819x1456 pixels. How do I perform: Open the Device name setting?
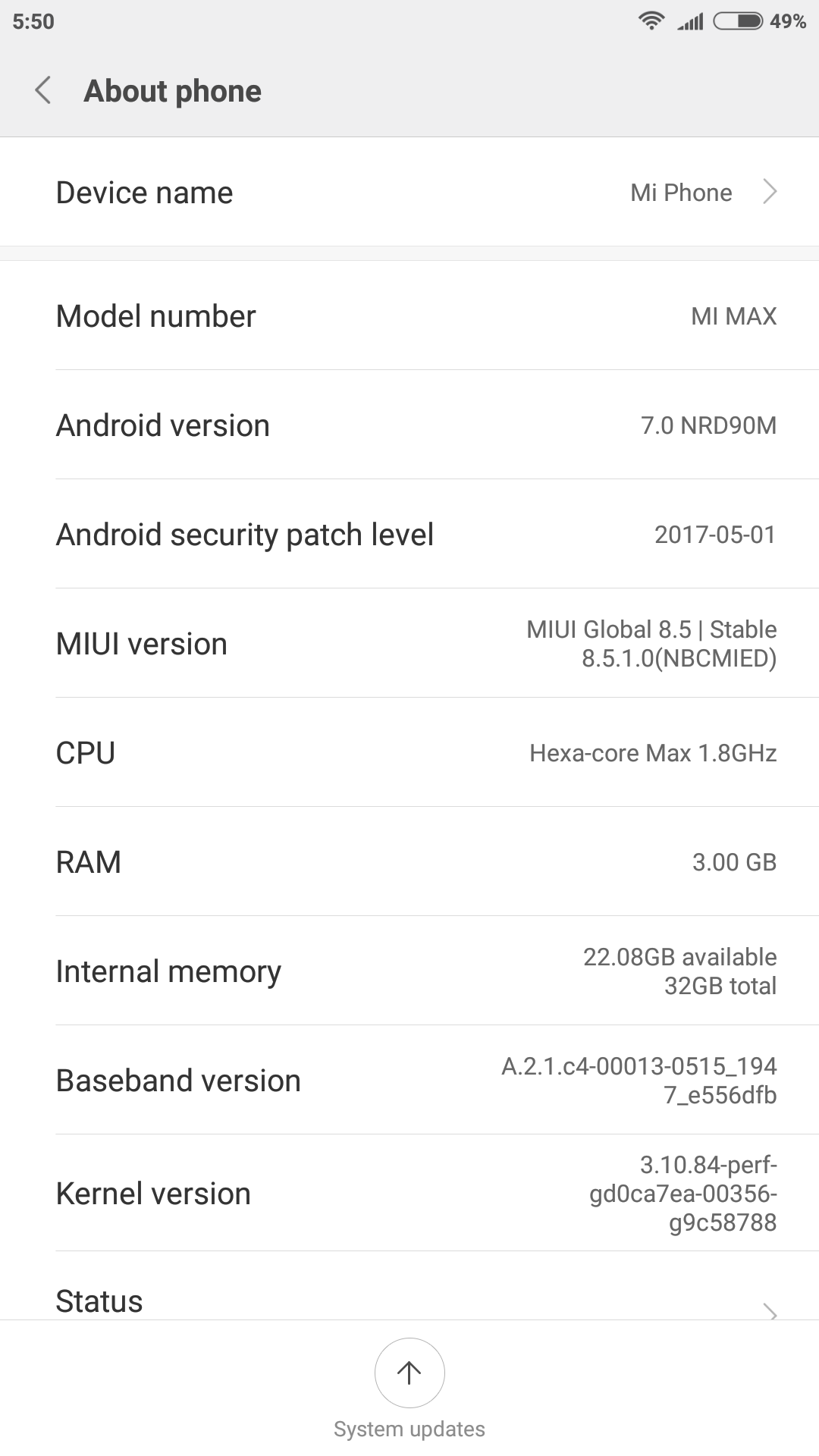[409, 192]
